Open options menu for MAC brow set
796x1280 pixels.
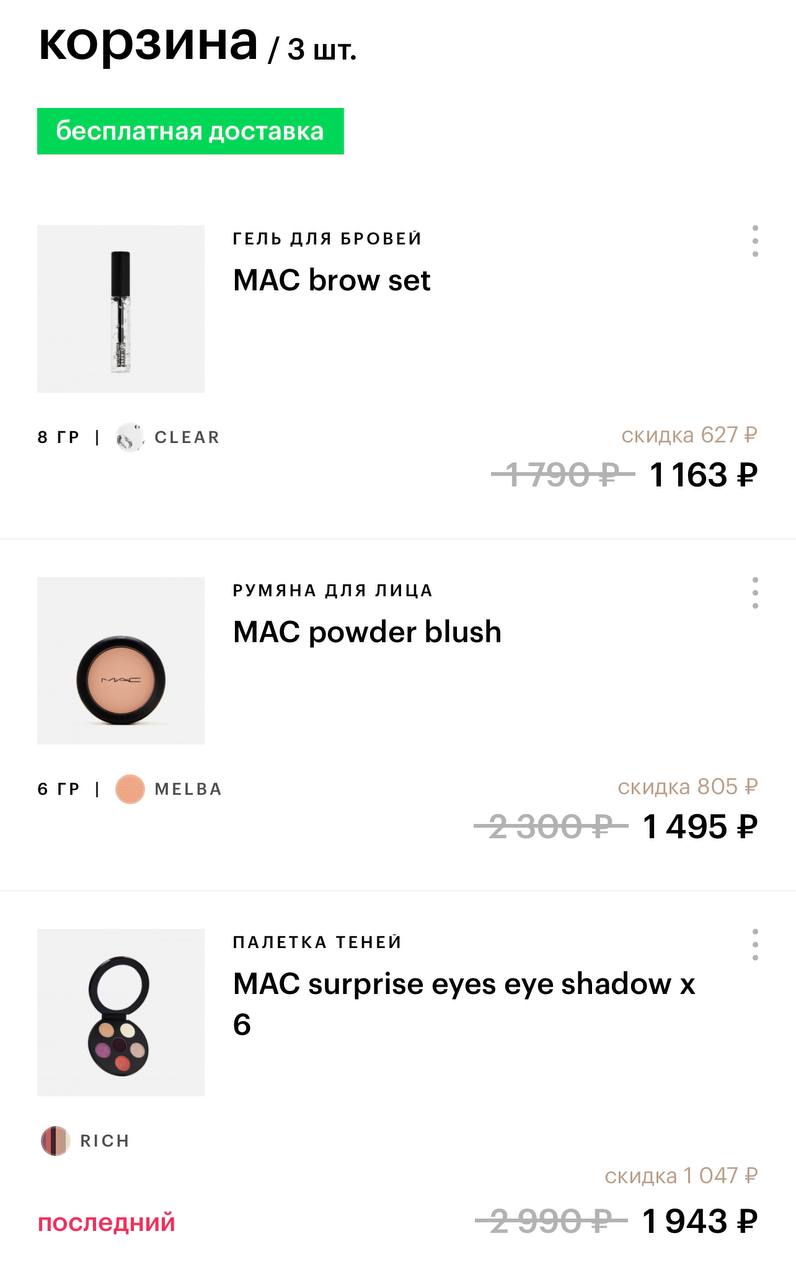(x=755, y=241)
